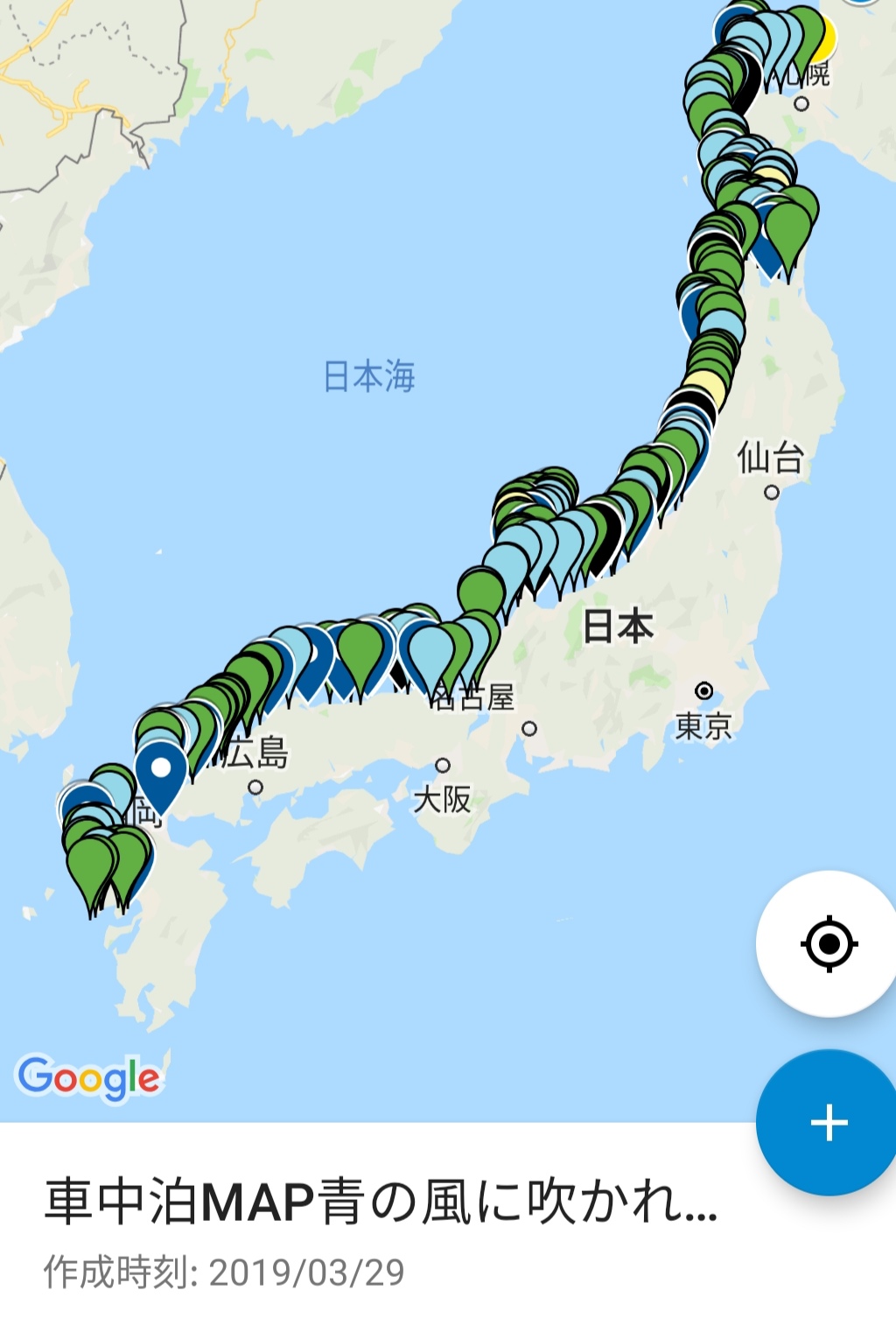896x1318 pixels.
Task: Tap the blue plus add button
Action: tap(828, 1123)
